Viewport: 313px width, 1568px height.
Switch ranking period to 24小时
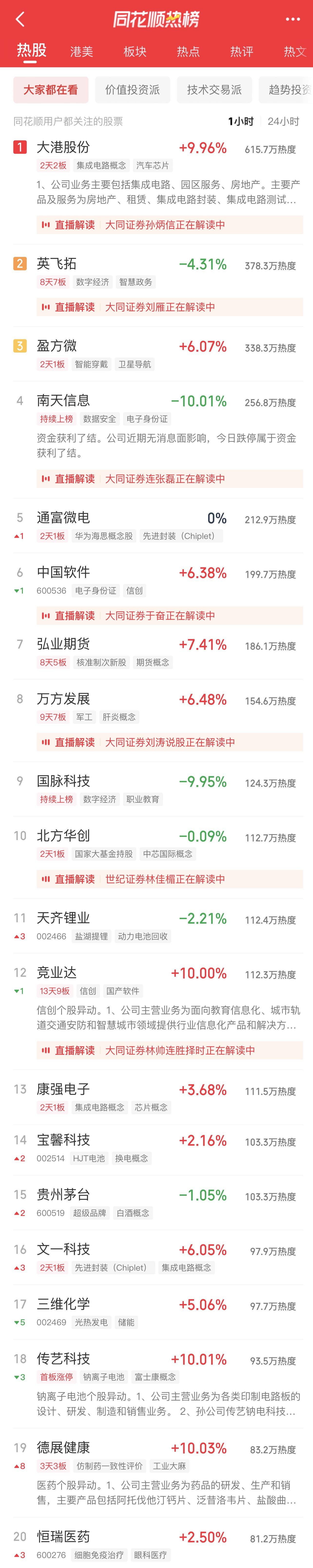tap(283, 121)
